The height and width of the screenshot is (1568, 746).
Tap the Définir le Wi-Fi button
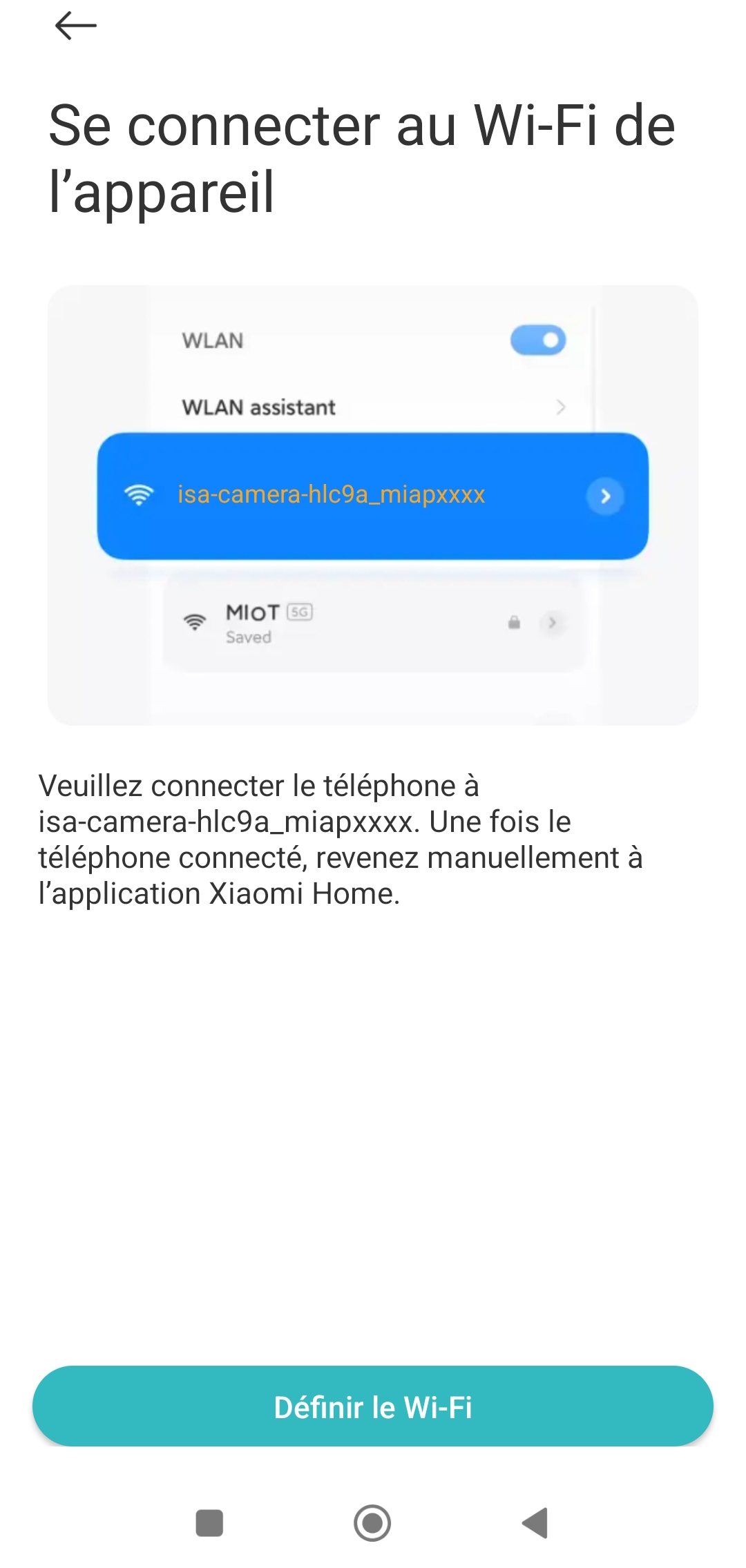[x=373, y=1406]
